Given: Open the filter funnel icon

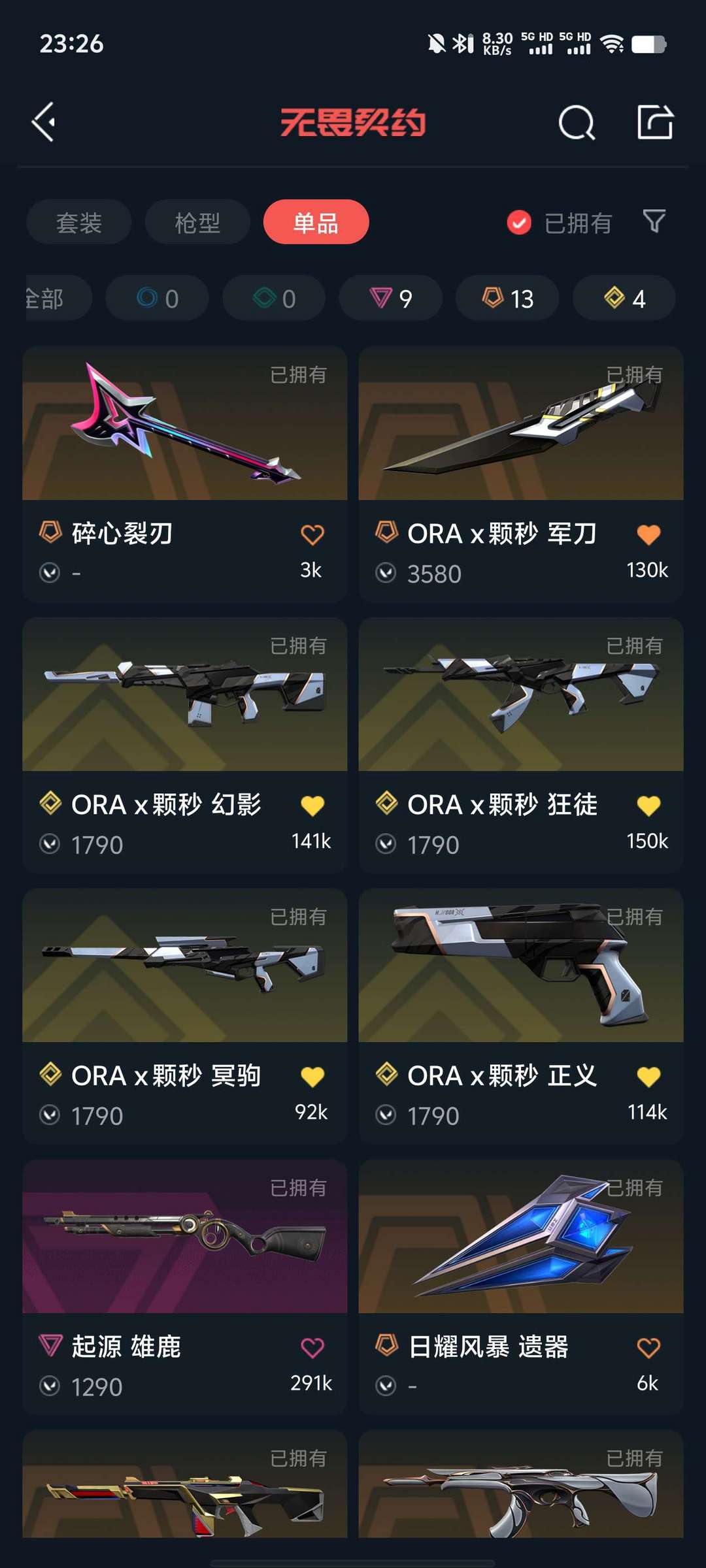Looking at the screenshot, I should tap(654, 221).
